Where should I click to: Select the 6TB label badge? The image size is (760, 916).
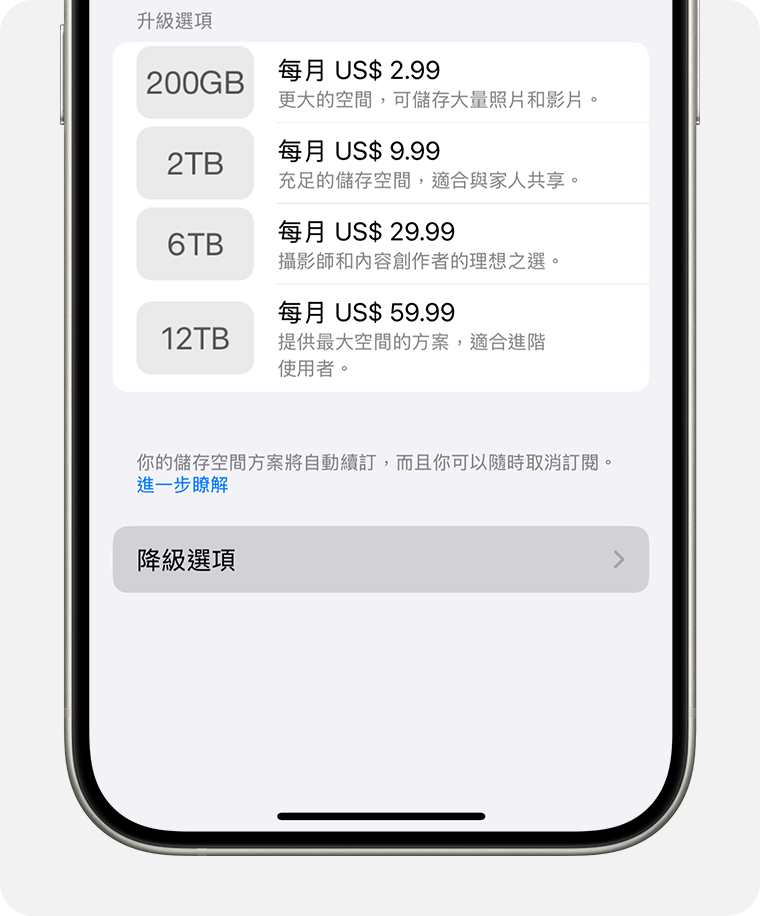[x=195, y=243]
